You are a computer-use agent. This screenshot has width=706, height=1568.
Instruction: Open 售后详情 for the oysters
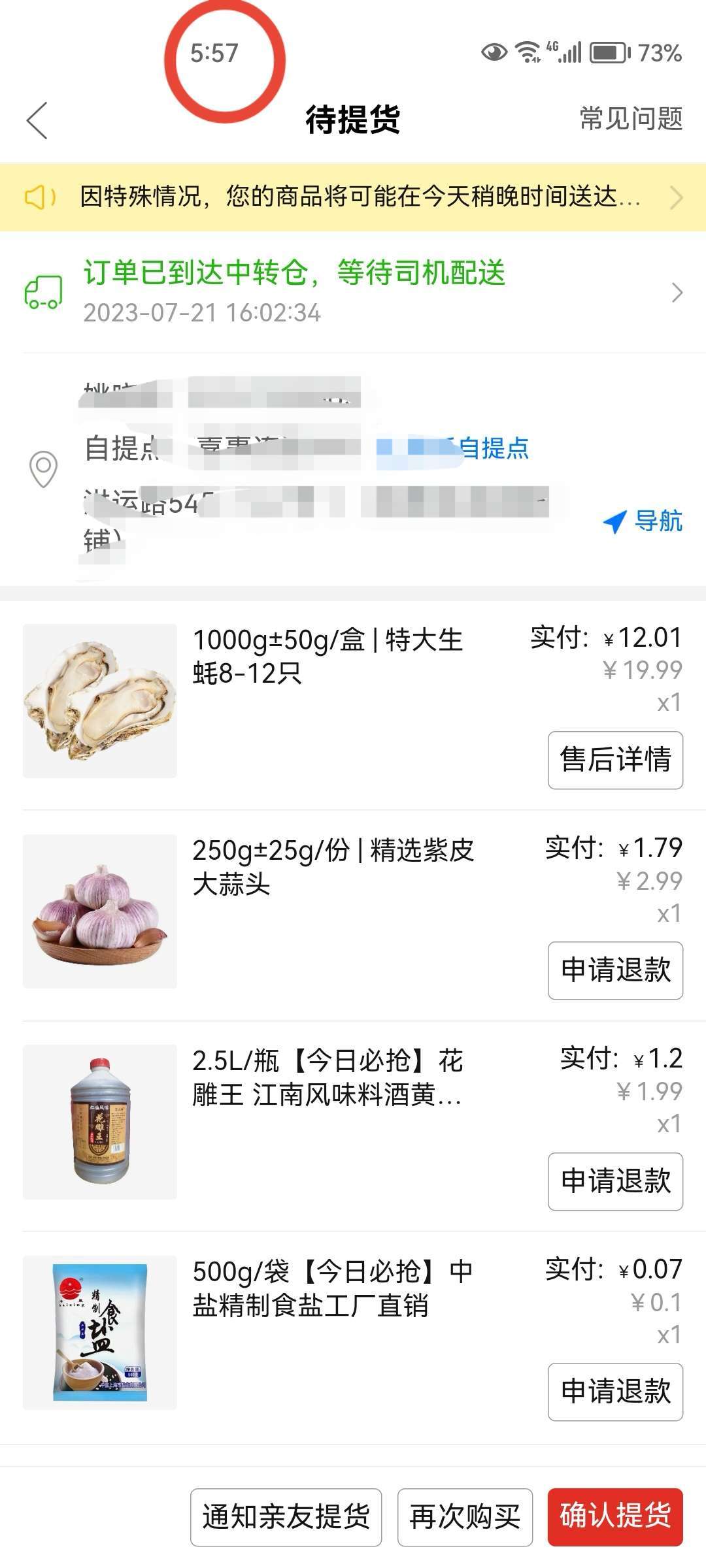(x=615, y=760)
